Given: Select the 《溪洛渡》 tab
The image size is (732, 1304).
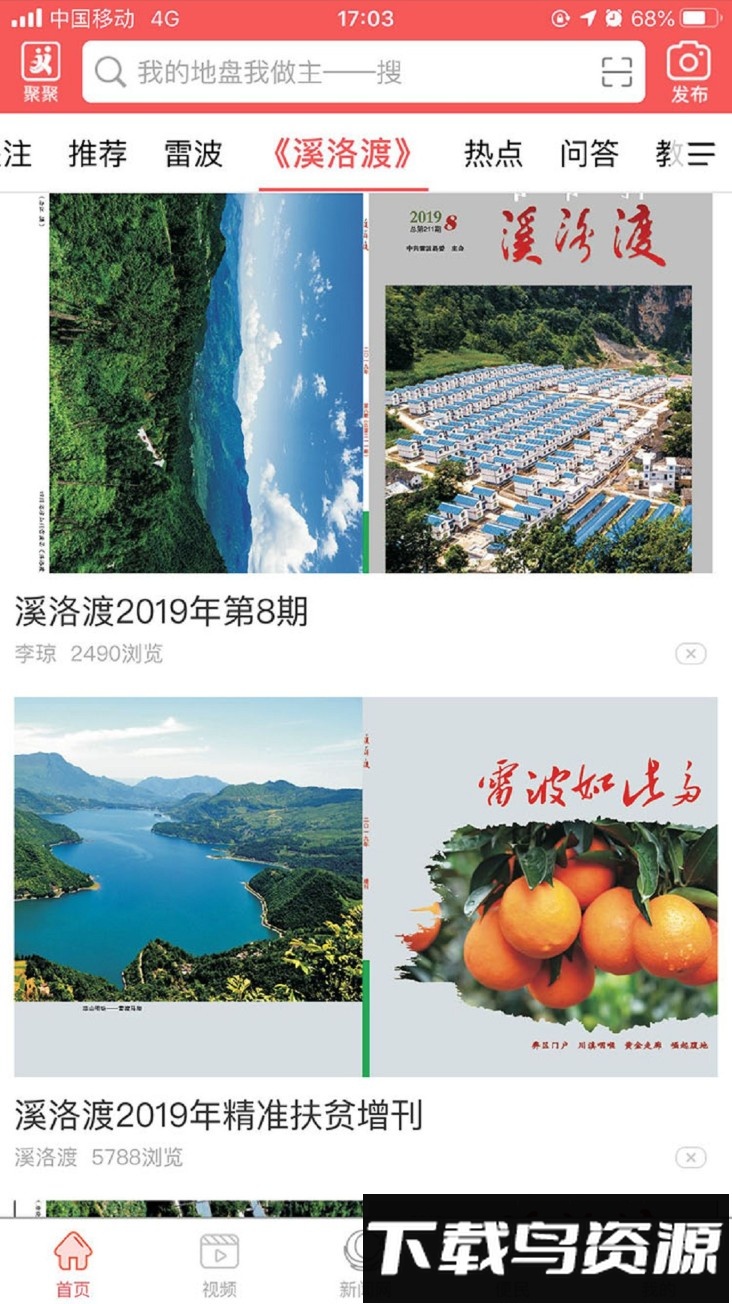Looking at the screenshot, I should [x=343, y=153].
